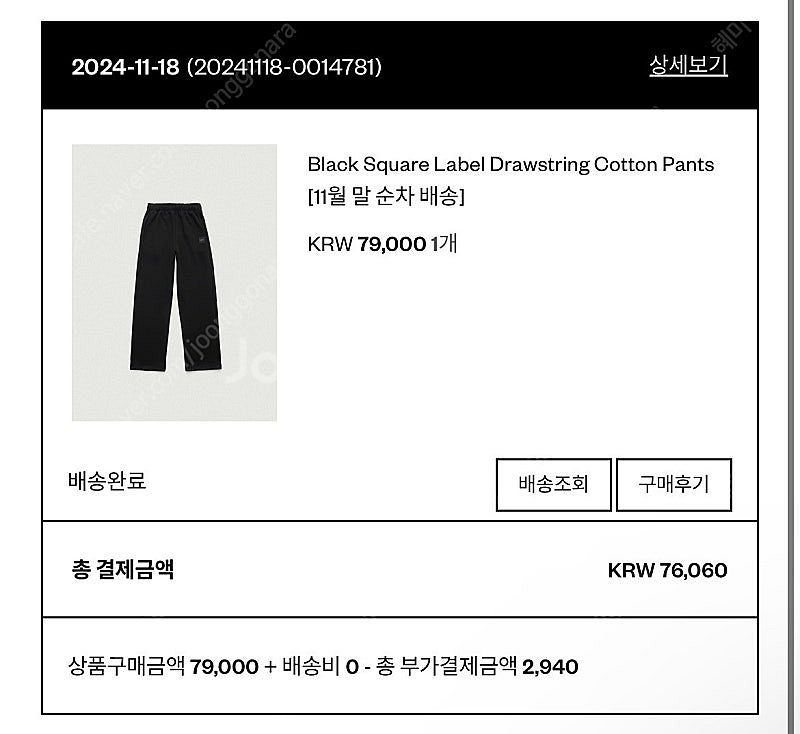Open the black pants product image
Viewport: 800px width, 734px height.
pos(174,283)
